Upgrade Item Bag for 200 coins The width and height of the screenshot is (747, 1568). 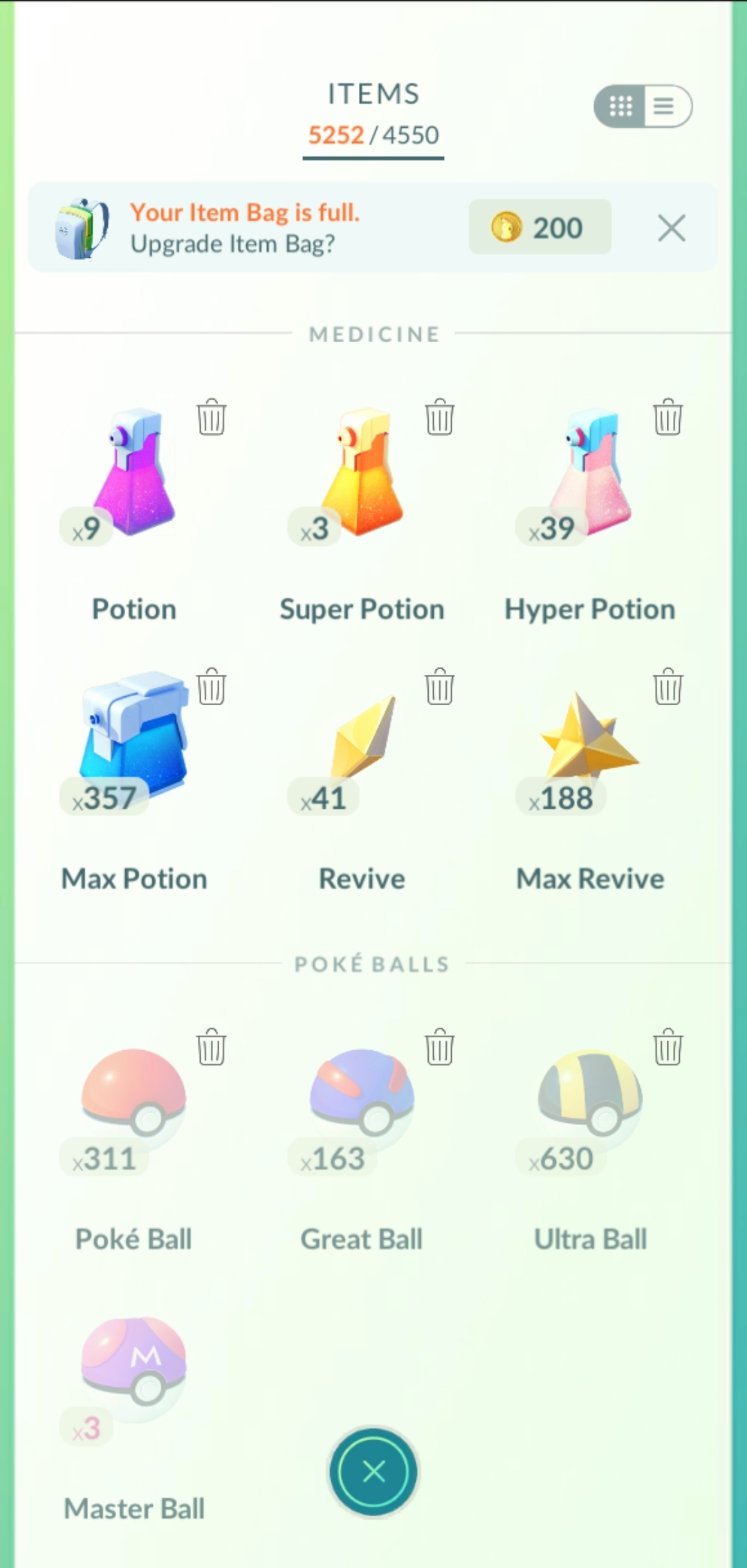(539, 227)
